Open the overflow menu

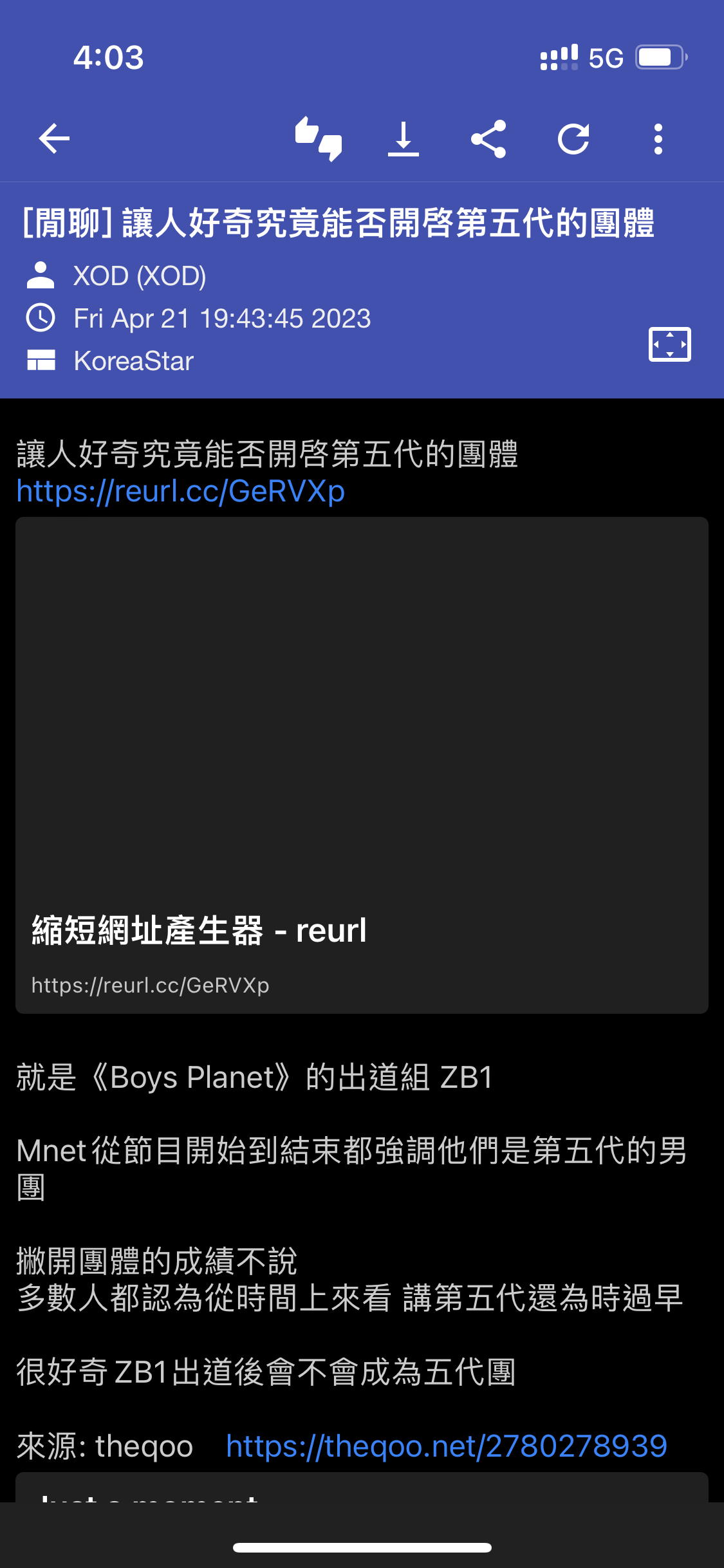[658, 138]
